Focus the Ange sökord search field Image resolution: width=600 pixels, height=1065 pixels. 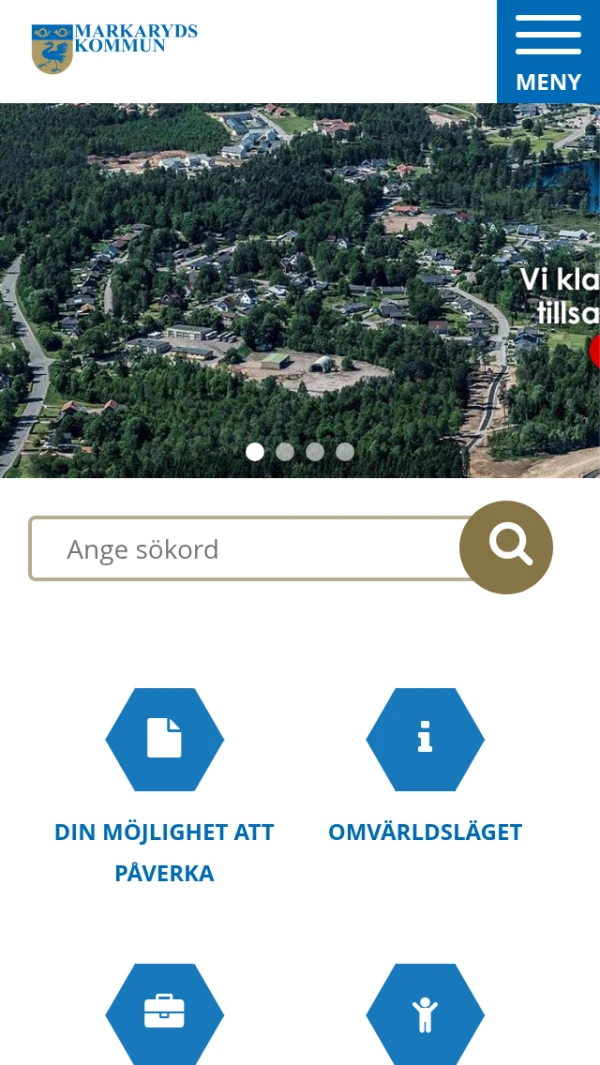[x=245, y=549]
